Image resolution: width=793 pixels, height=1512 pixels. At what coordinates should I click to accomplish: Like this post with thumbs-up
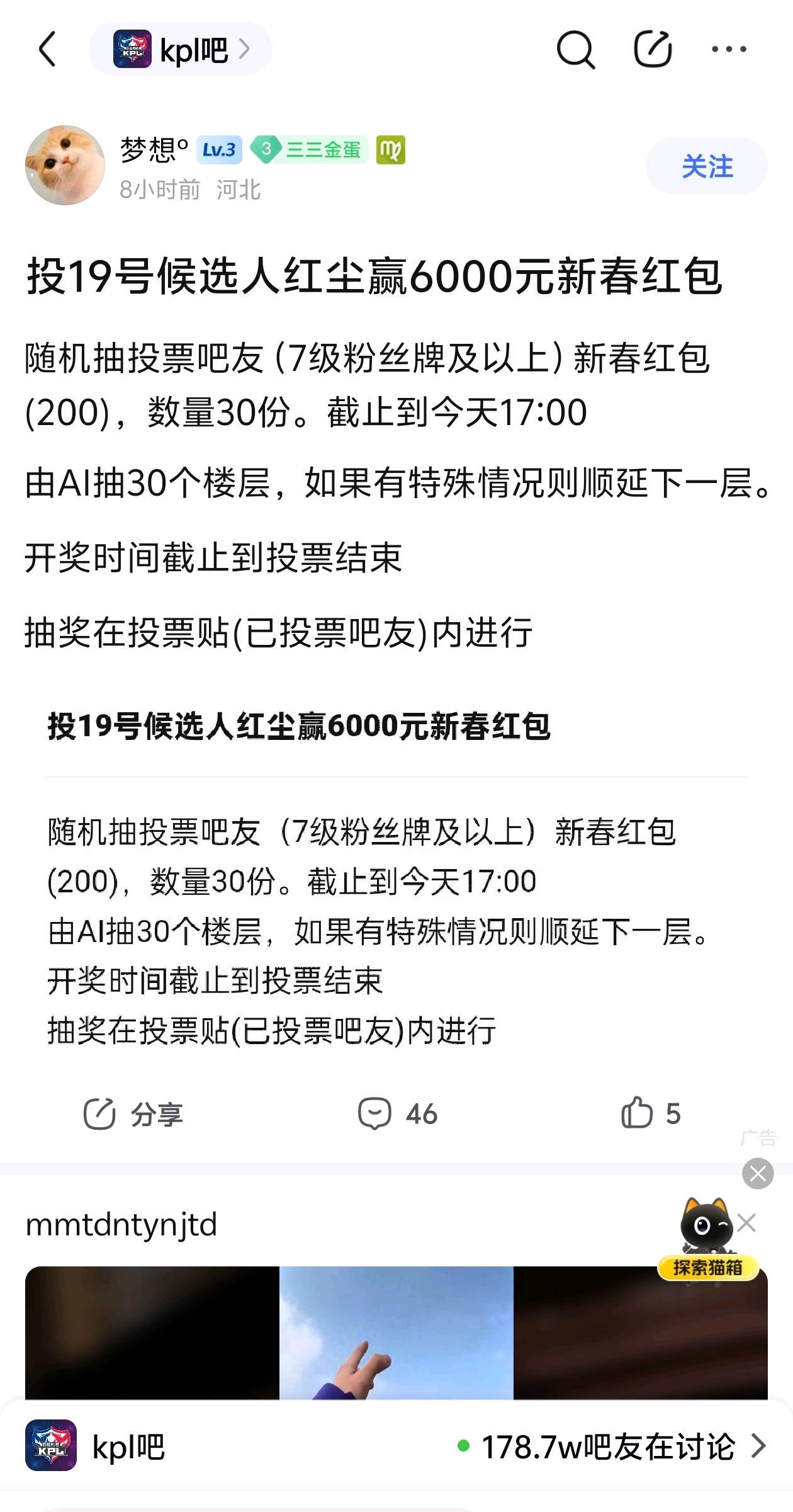click(x=650, y=1113)
